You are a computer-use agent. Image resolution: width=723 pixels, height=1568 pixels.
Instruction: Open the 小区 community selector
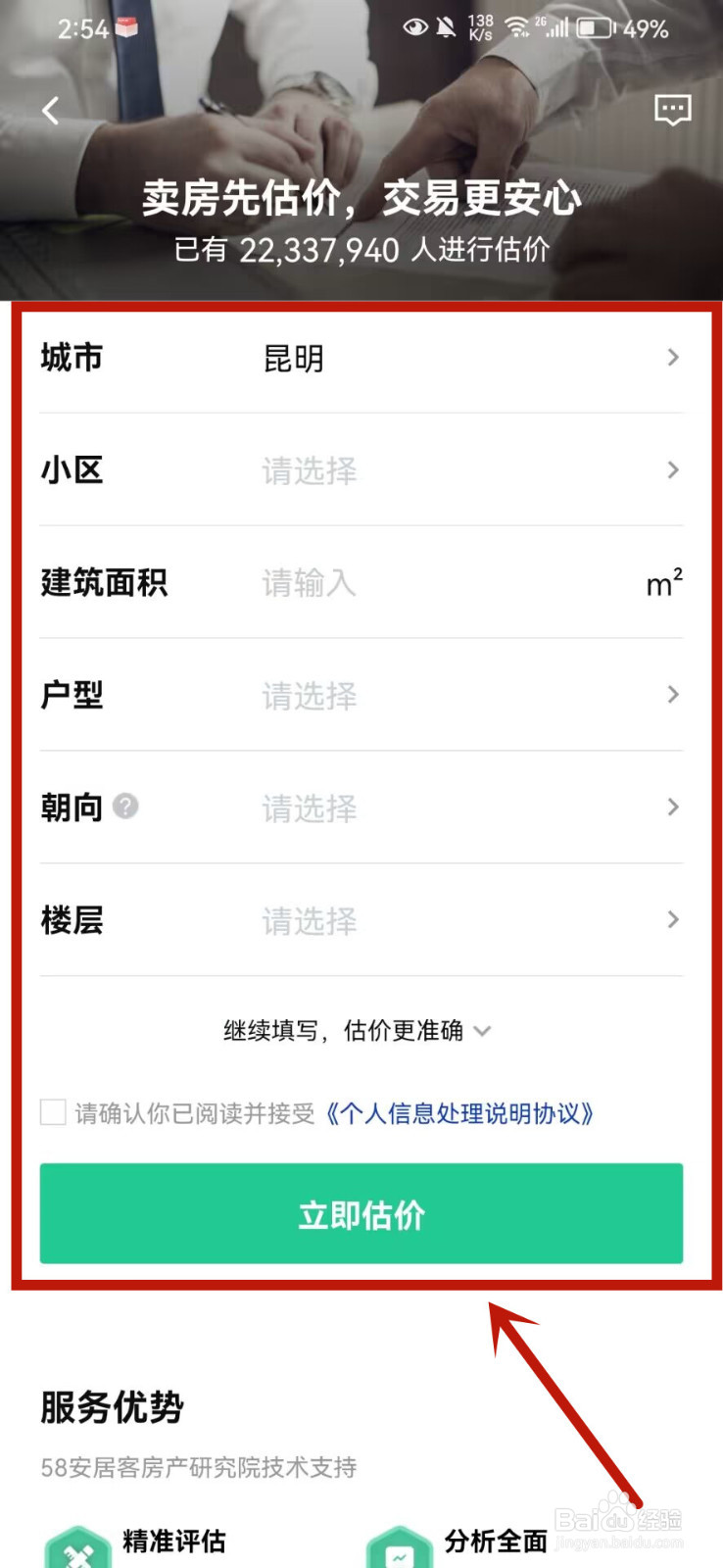pyautogui.click(x=361, y=470)
